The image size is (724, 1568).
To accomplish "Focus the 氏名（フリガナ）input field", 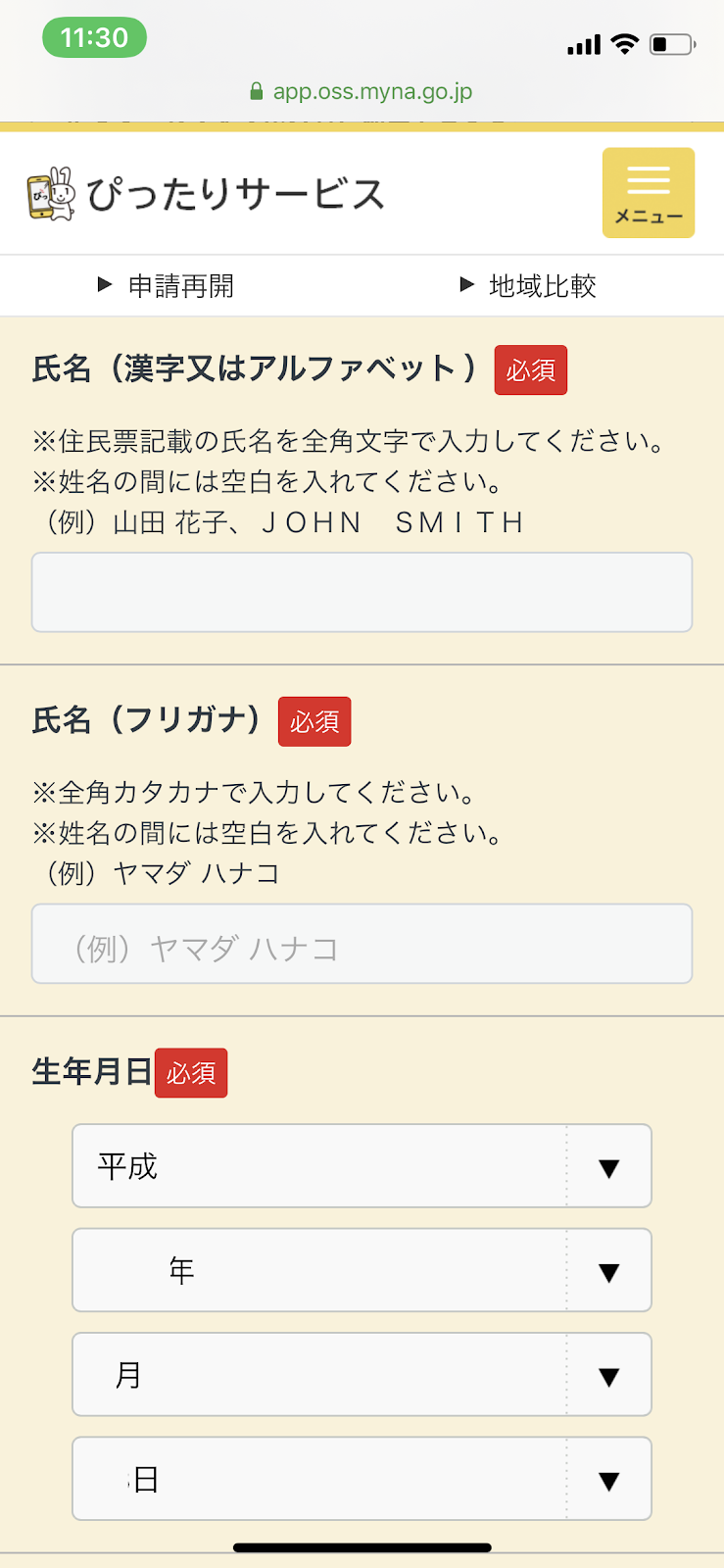I will [x=362, y=944].
